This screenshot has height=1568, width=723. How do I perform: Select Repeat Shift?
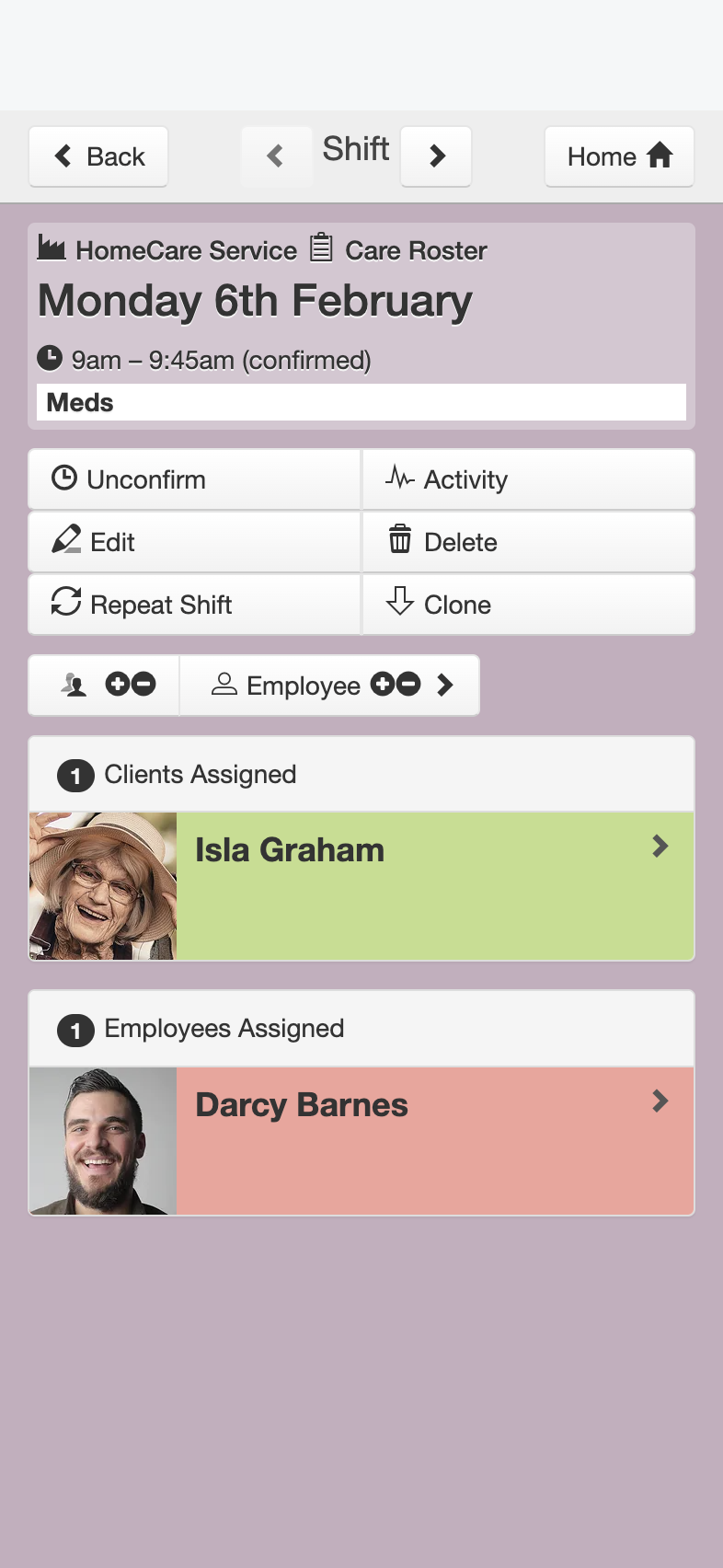(194, 605)
